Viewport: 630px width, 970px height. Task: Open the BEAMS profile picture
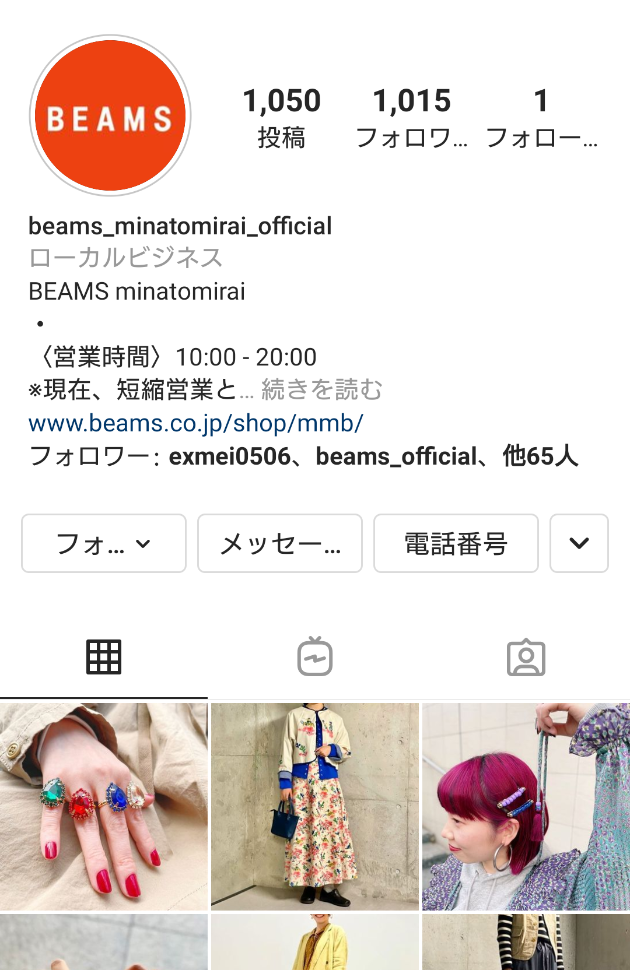click(x=110, y=117)
